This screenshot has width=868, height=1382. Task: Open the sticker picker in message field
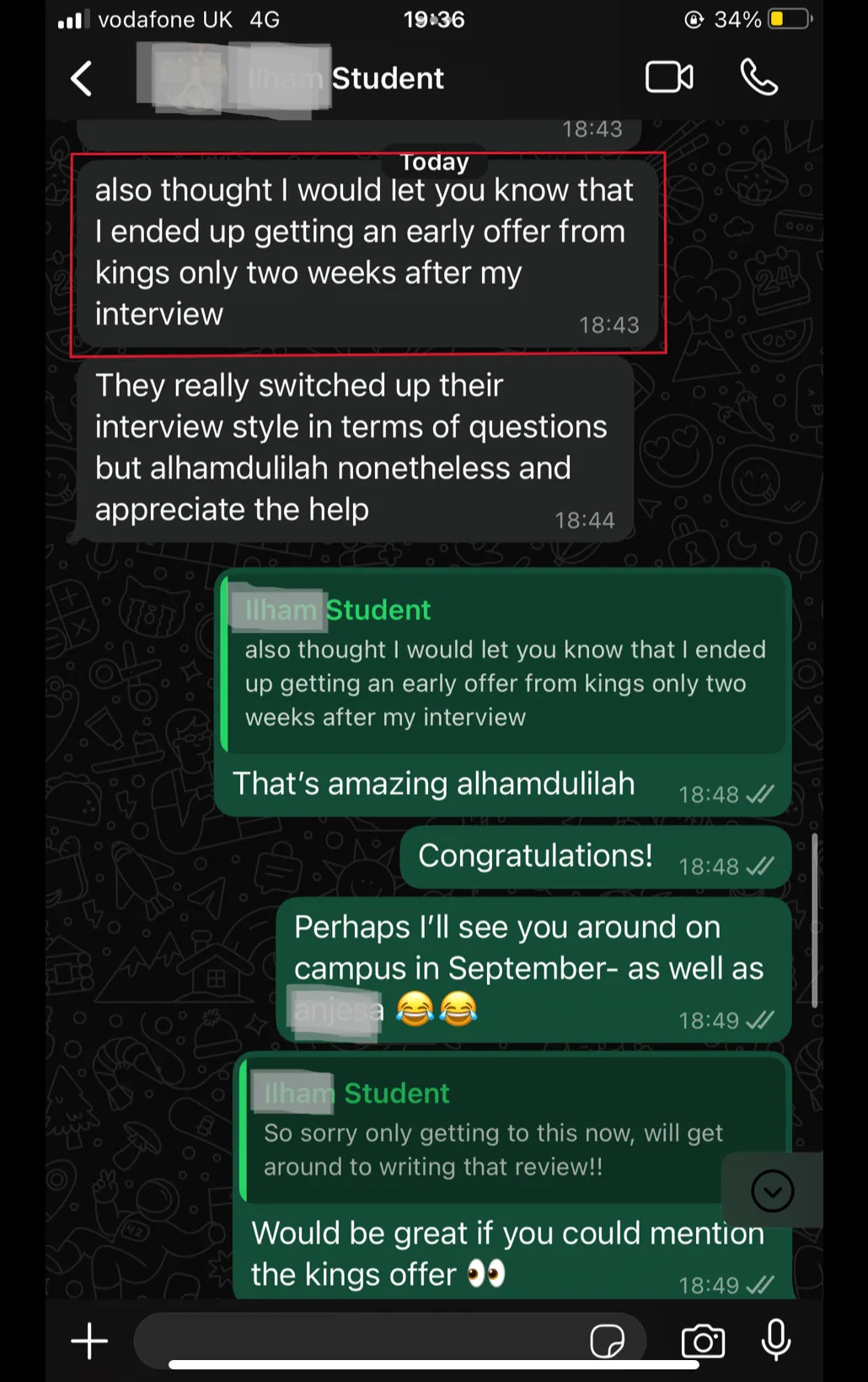[608, 1341]
